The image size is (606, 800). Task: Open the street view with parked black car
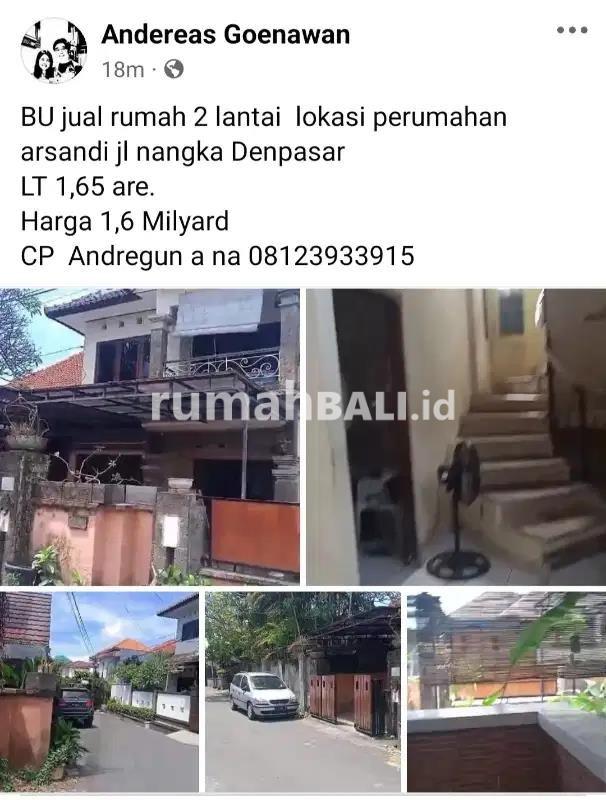99,691
